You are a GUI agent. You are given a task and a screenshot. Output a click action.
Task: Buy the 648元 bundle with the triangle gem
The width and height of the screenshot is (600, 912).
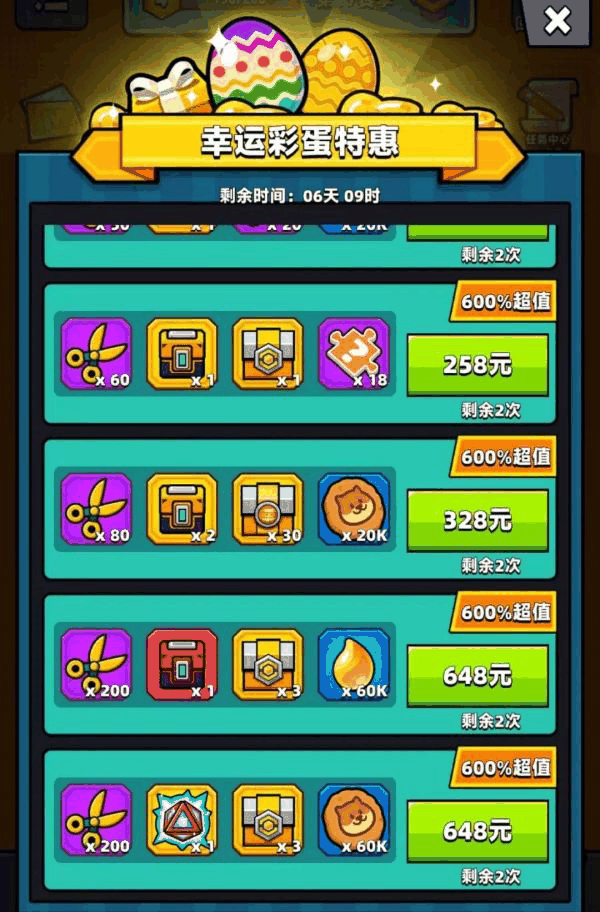pos(477,831)
